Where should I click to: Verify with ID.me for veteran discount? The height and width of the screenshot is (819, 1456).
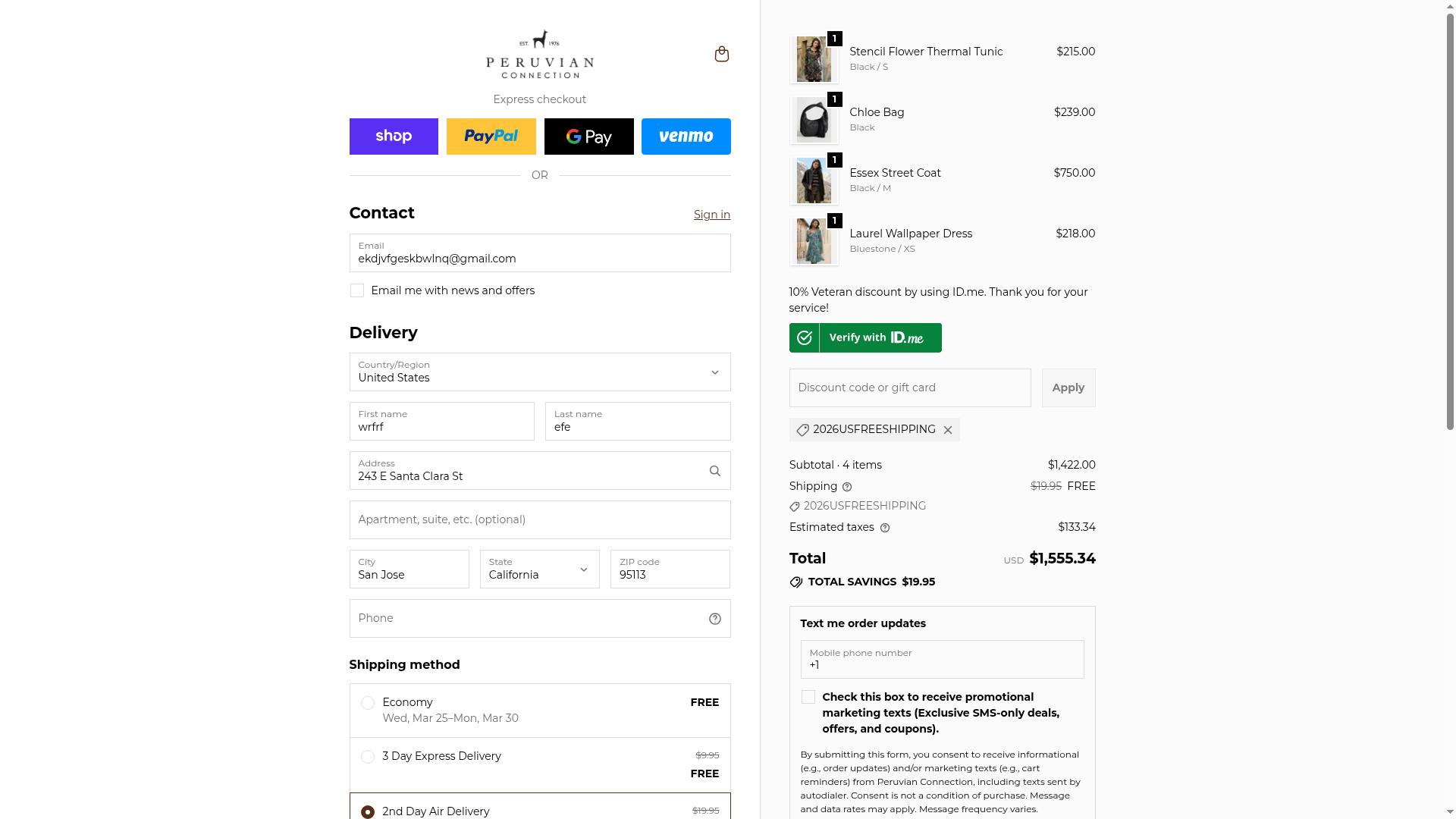pyautogui.click(x=864, y=338)
